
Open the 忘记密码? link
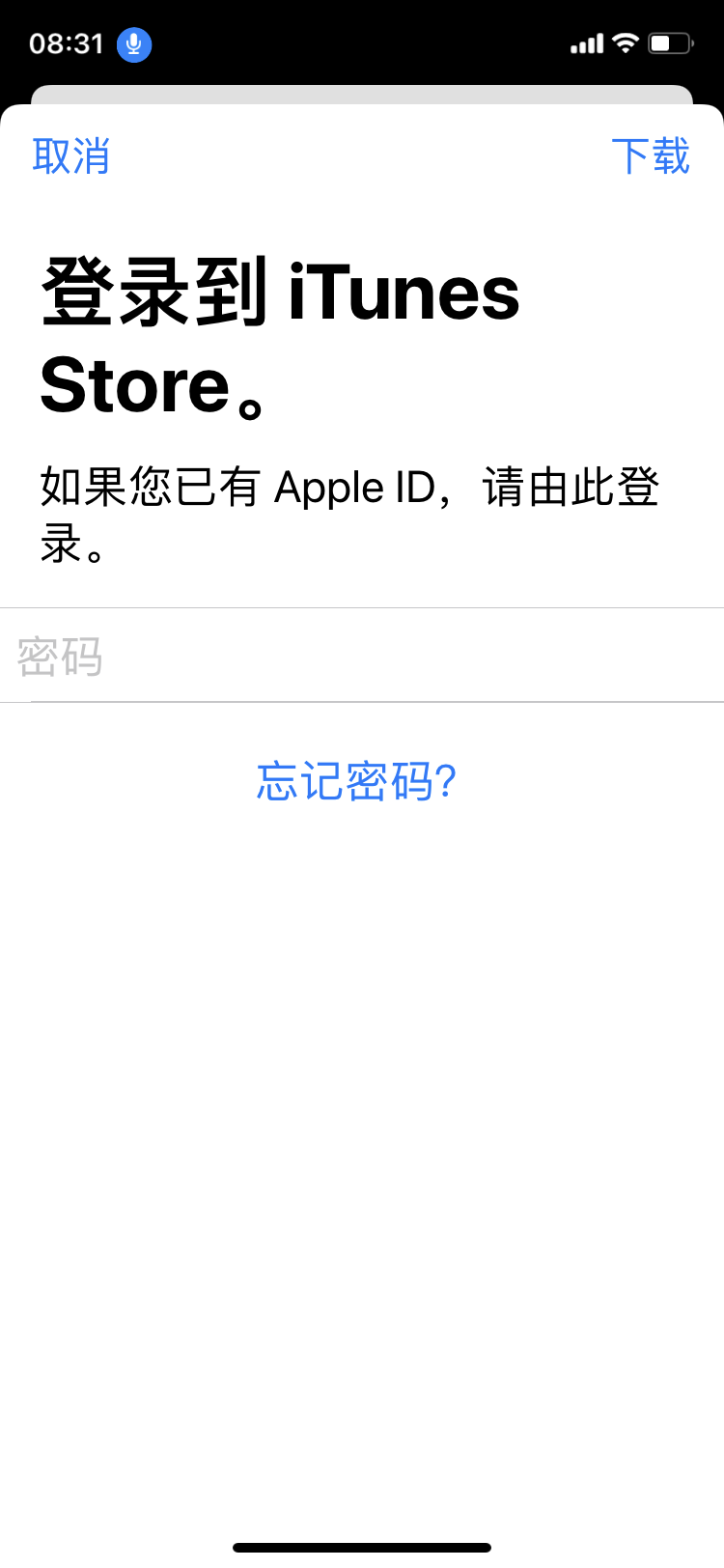click(x=356, y=781)
